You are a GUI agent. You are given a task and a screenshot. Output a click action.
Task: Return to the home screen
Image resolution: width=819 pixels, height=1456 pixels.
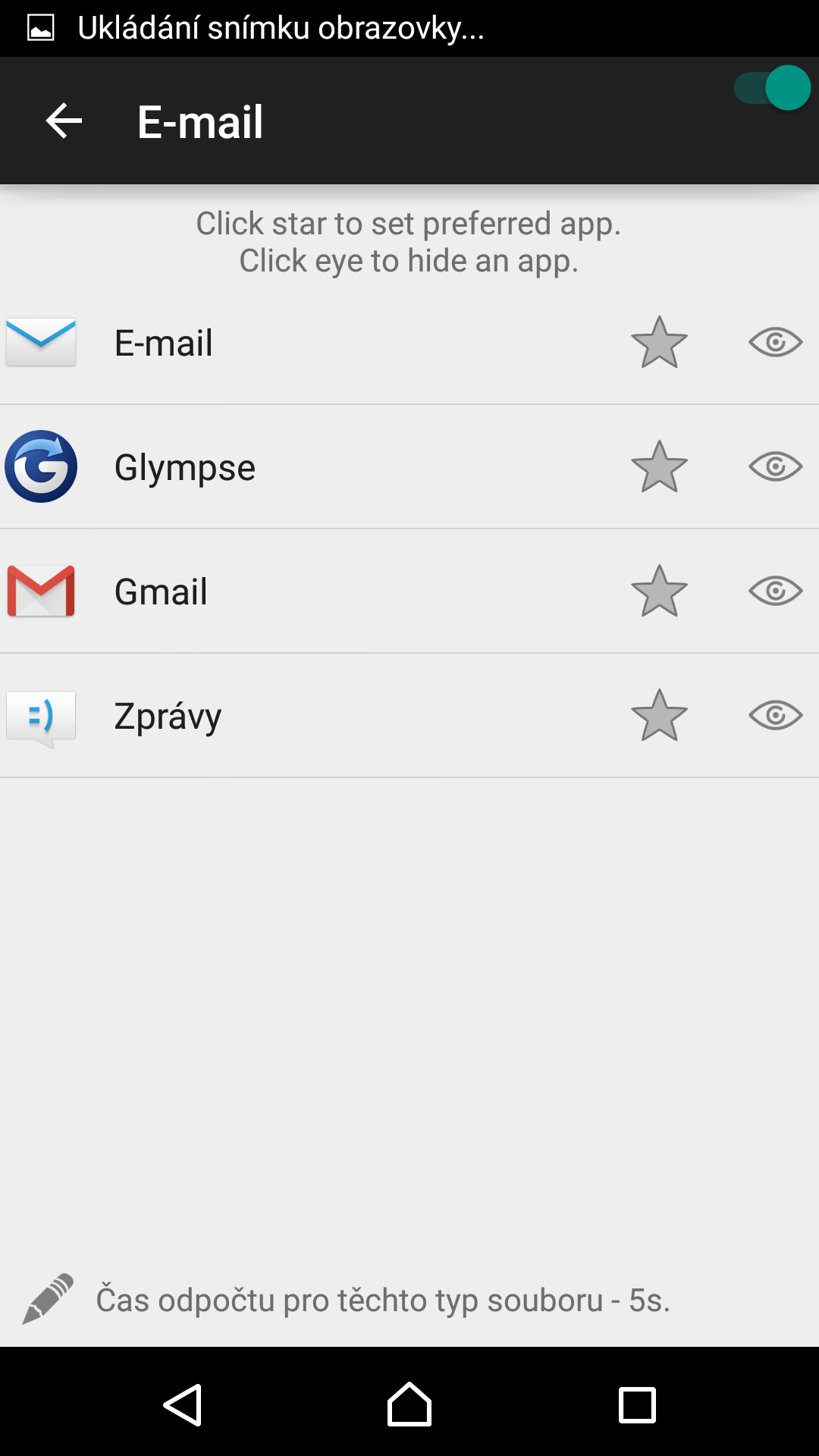tap(409, 1405)
